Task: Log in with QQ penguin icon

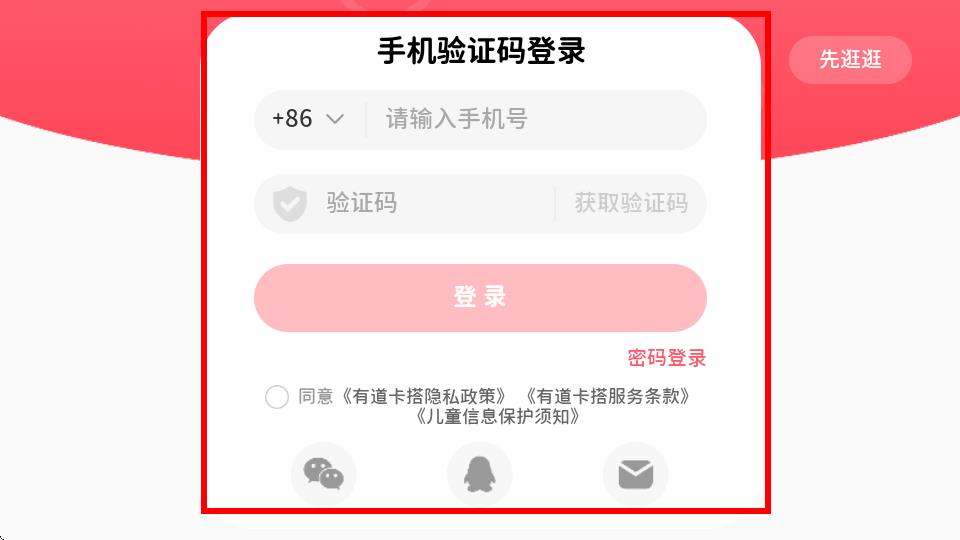Action: [x=480, y=474]
